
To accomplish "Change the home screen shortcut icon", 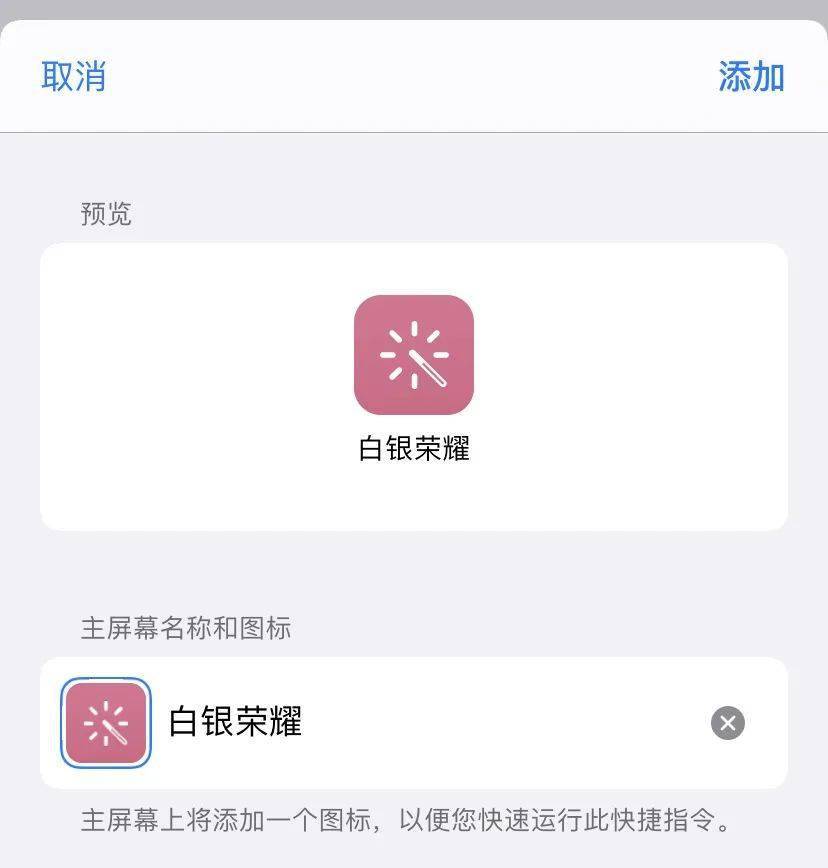I will click(106, 723).
